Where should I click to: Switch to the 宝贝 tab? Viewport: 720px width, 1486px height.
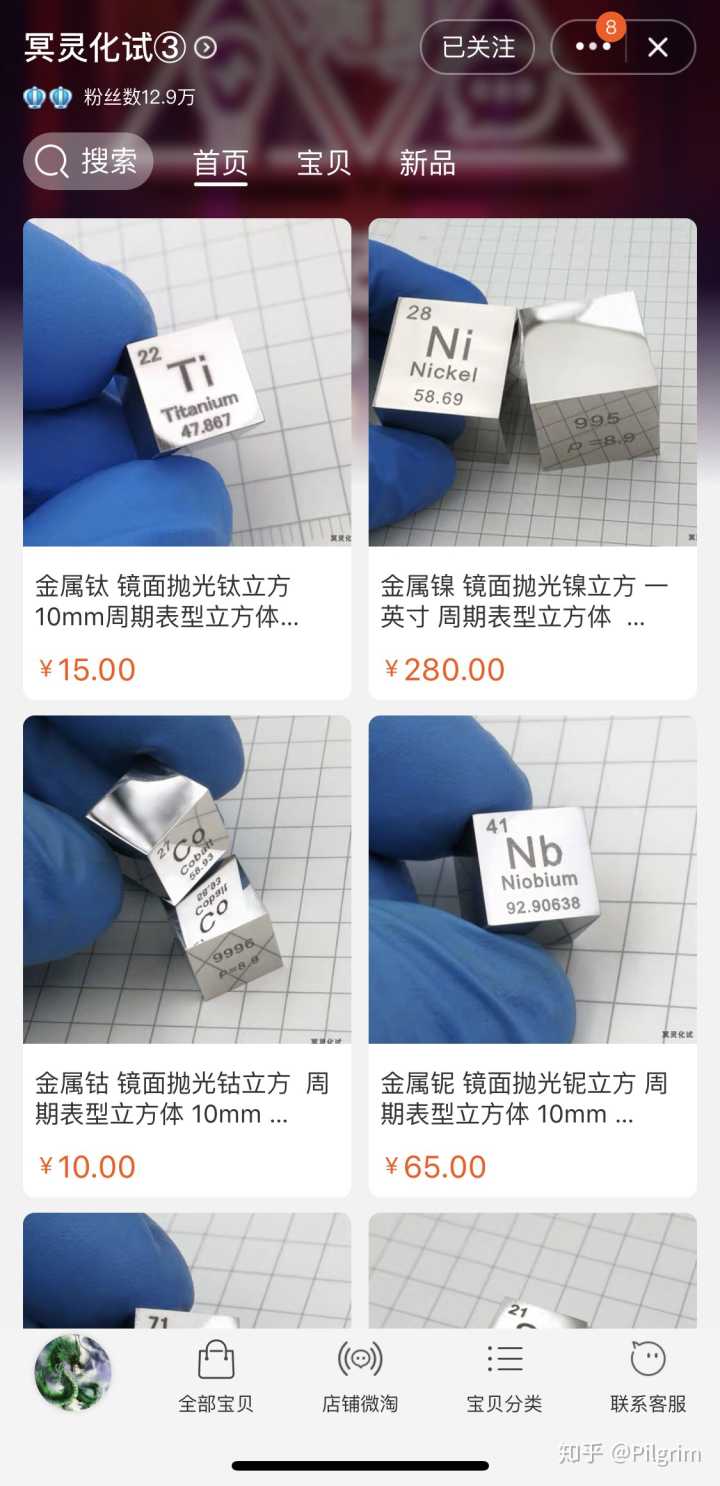coord(324,163)
